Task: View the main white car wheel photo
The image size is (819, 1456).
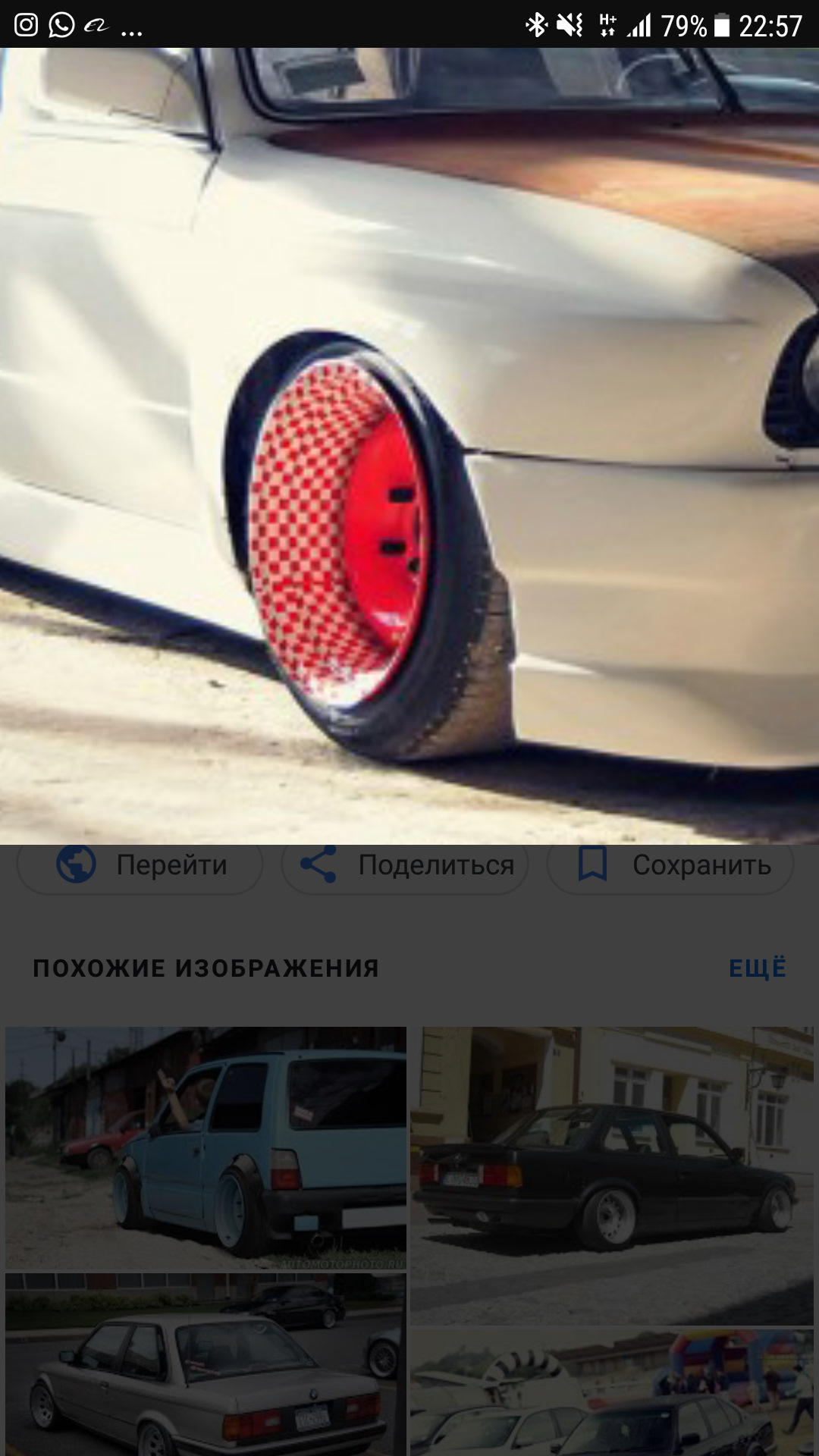Action: pyautogui.click(x=409, y=446)
